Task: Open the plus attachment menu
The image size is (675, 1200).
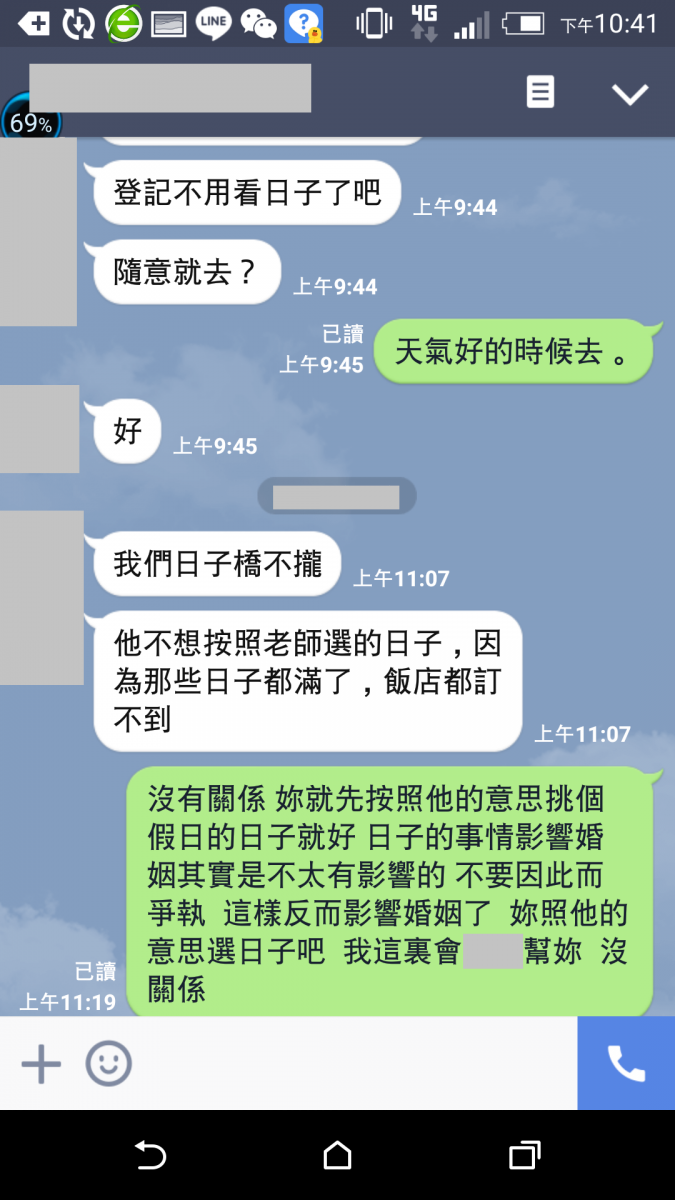Action: (41, 1063)
